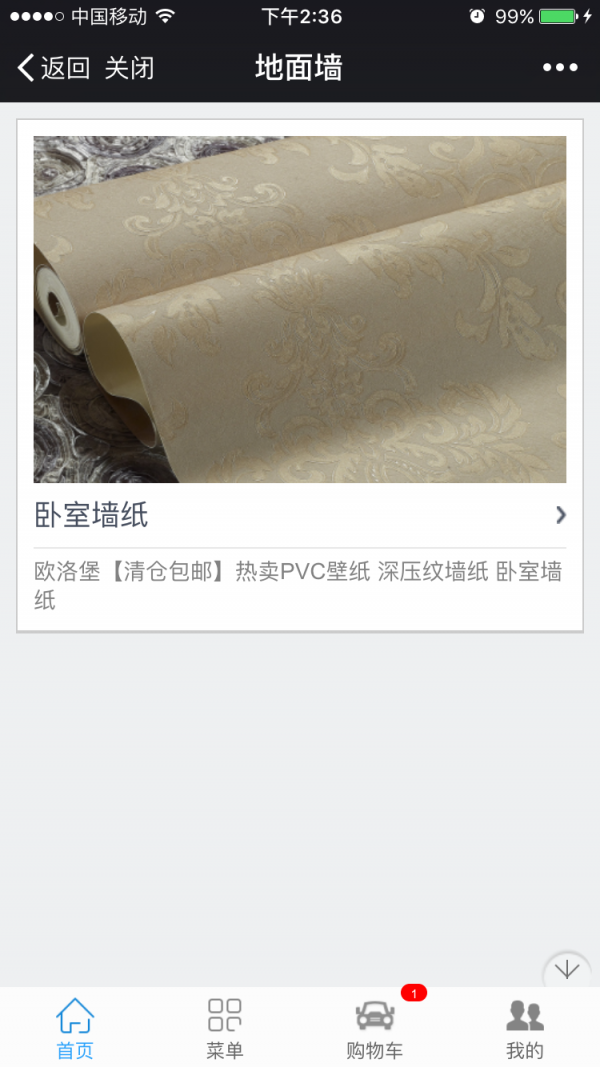Go to the 我的 tab
The width and height of the screenshot is (600, 1067).
(525, 1028)
